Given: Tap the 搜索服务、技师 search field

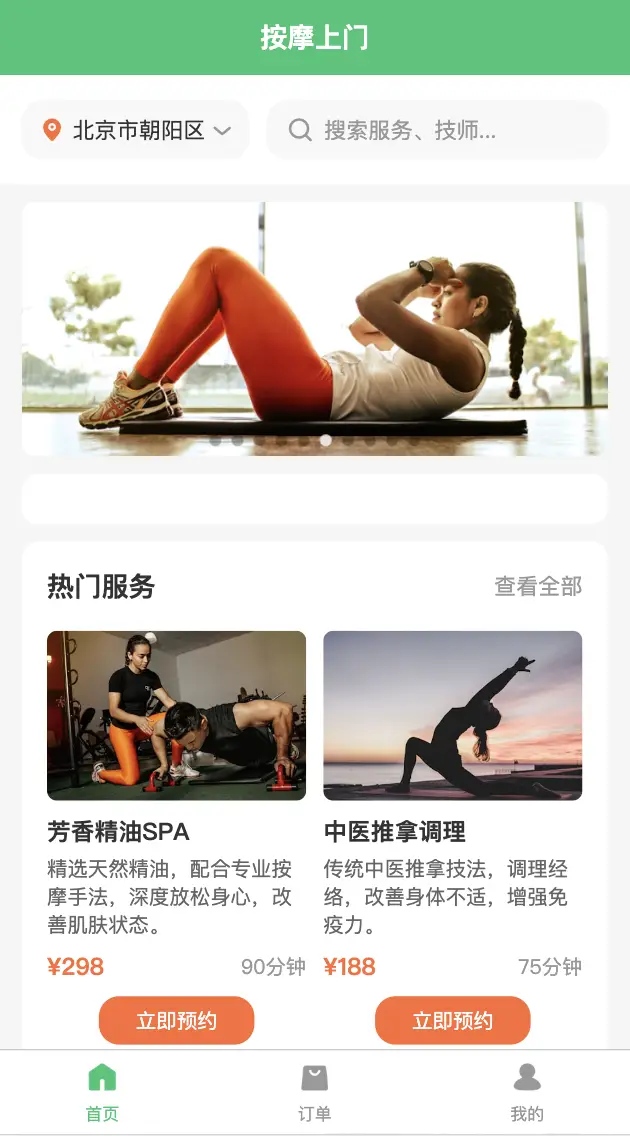Looking at the screenshot, I should (x=437, y=130).
